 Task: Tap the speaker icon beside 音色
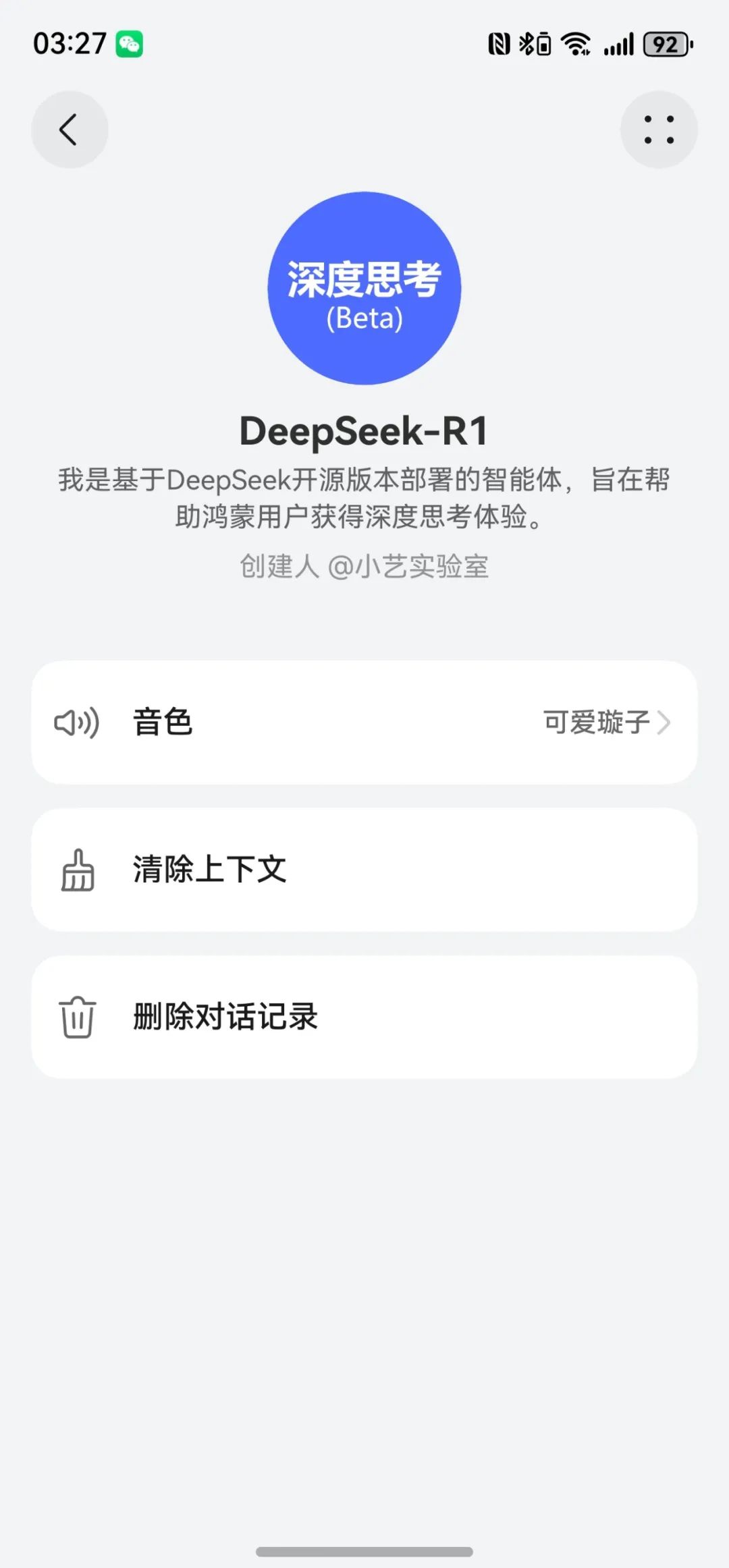tap(76, 723)
